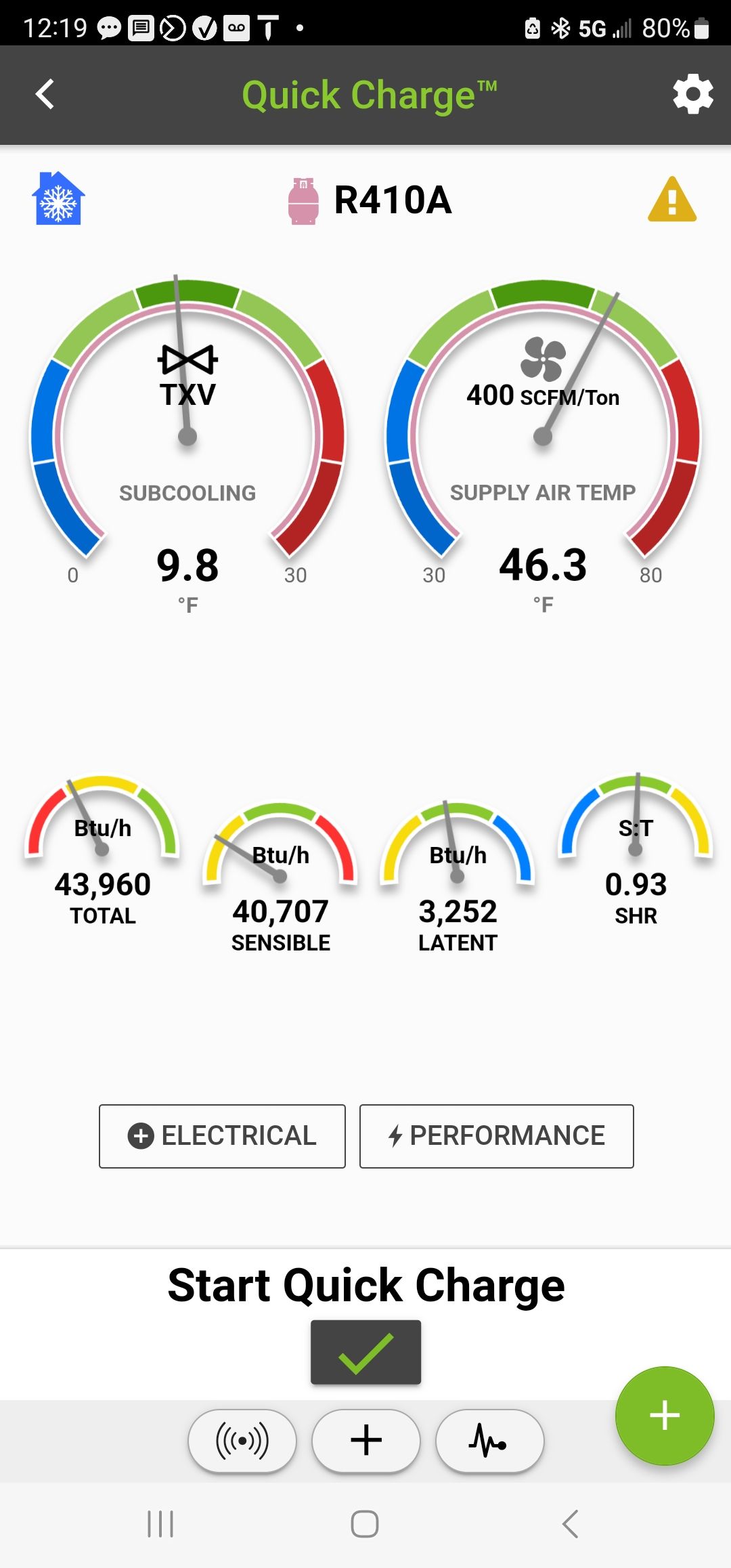Select the R410A refrigerant tank icon

tap(303, 200)
